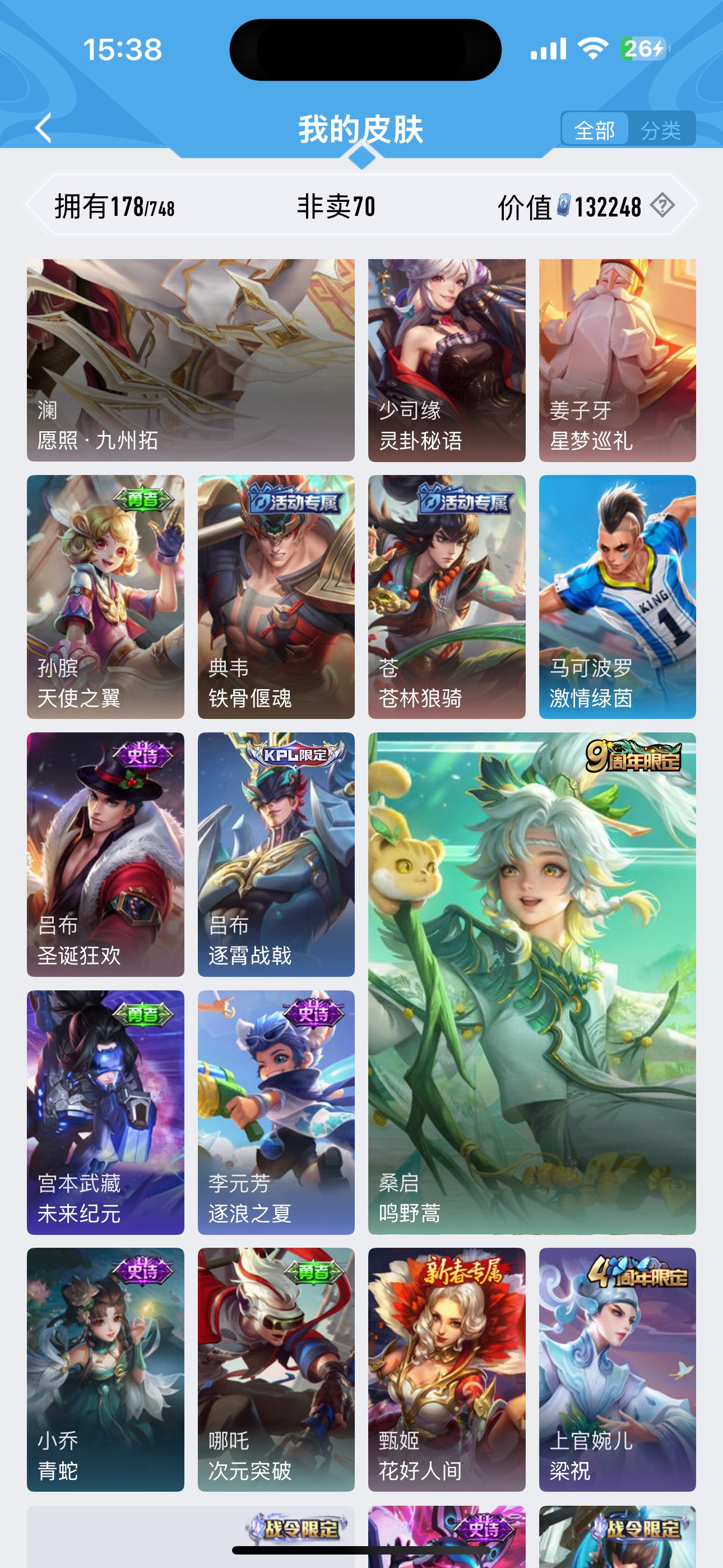
Task: Switch to the 分类 view
Action: (661, 130)
